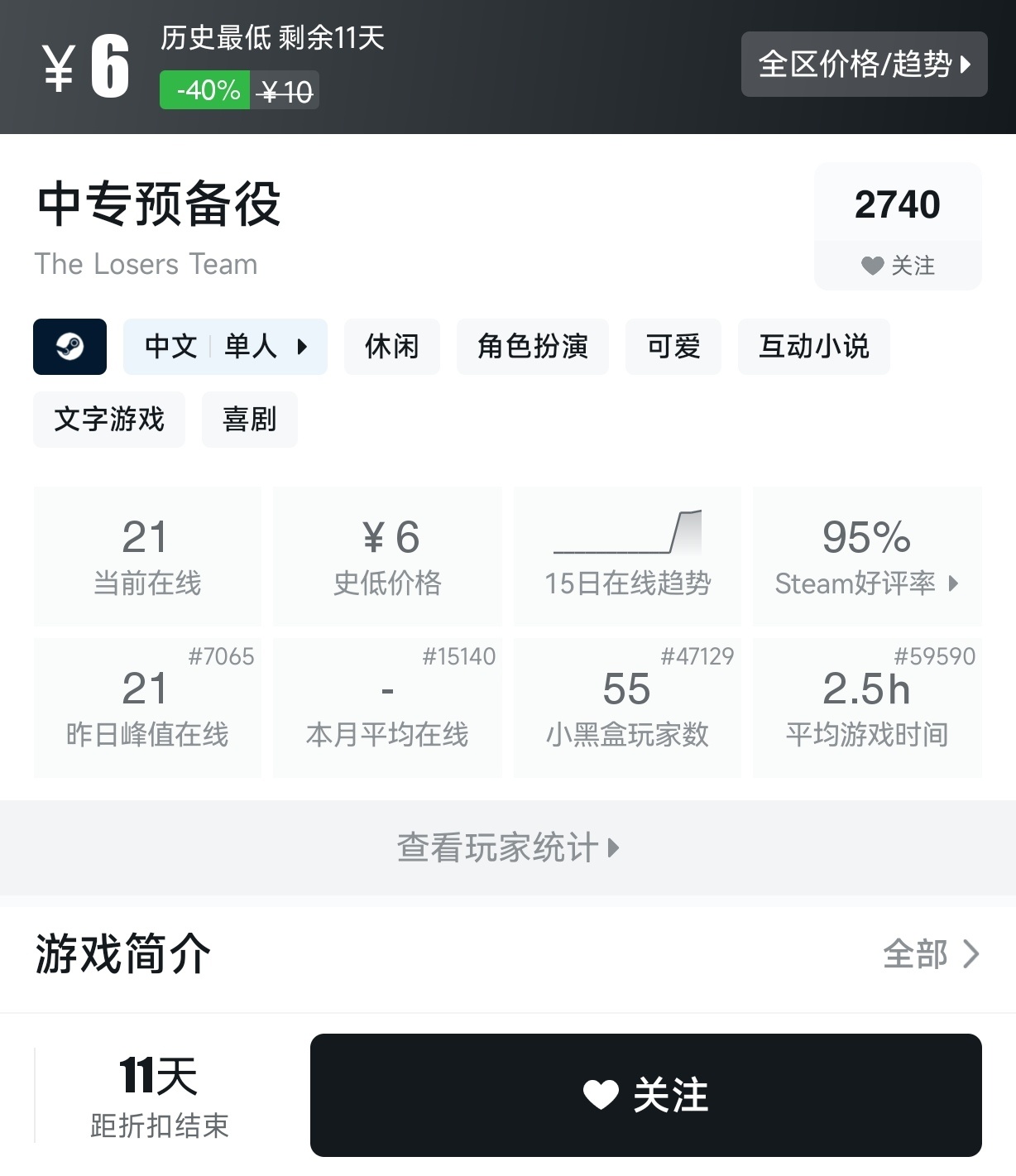Select the Steam platform icon
Screen dimensions: 1016x1176
[x=69, y=347]
